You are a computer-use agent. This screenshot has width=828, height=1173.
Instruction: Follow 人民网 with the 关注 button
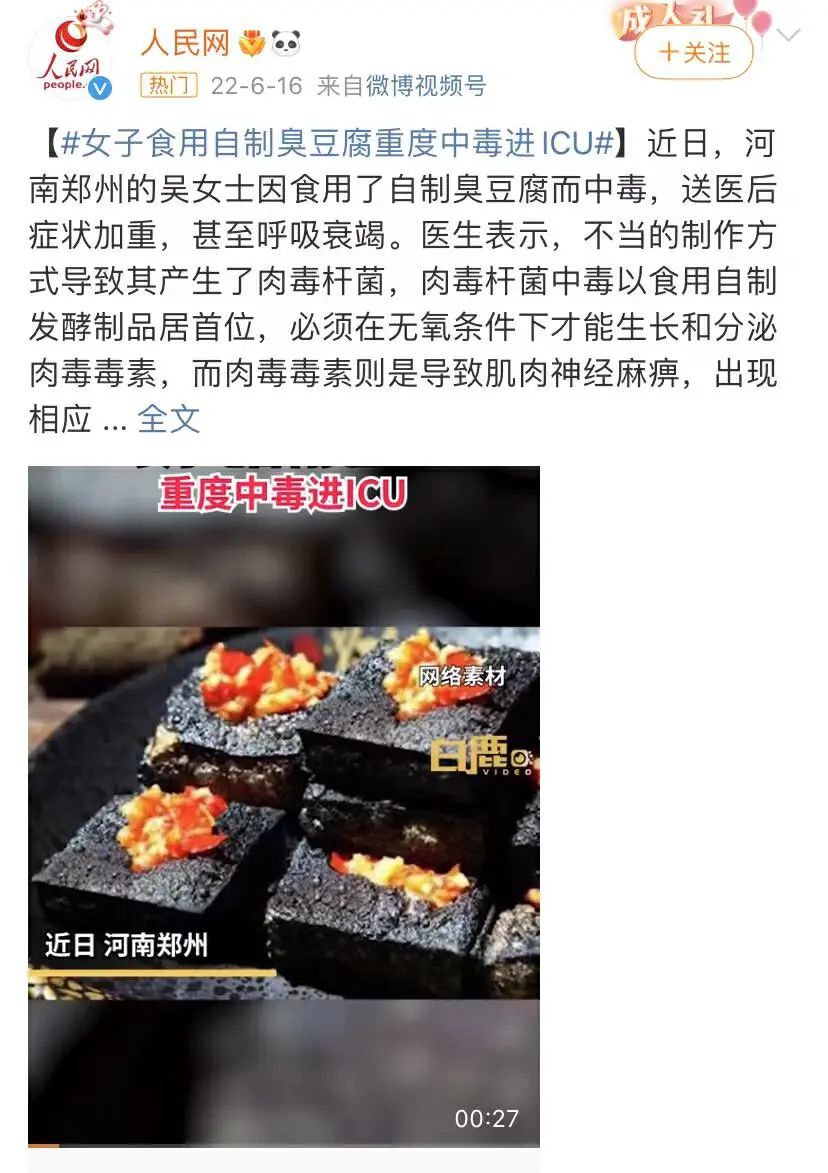693,53
